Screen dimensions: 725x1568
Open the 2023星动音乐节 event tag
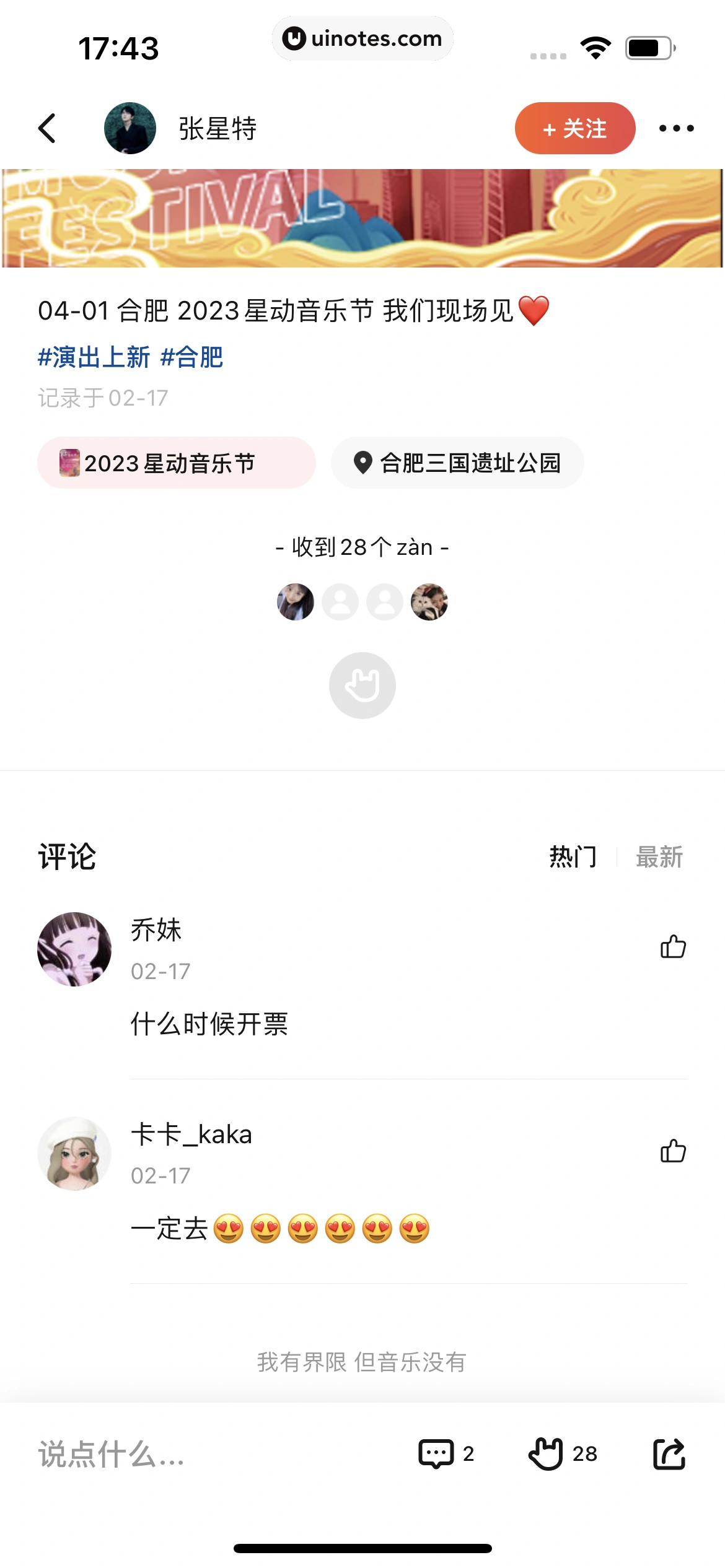pyautogui.click(x=175, y=463)
